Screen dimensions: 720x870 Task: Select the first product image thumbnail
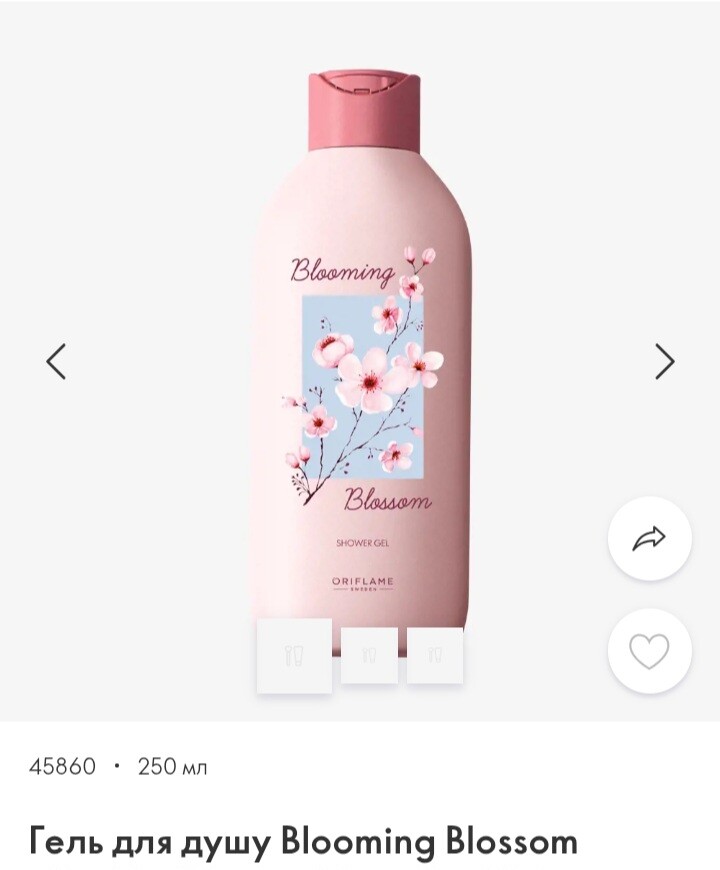click(x=294, y=656)
